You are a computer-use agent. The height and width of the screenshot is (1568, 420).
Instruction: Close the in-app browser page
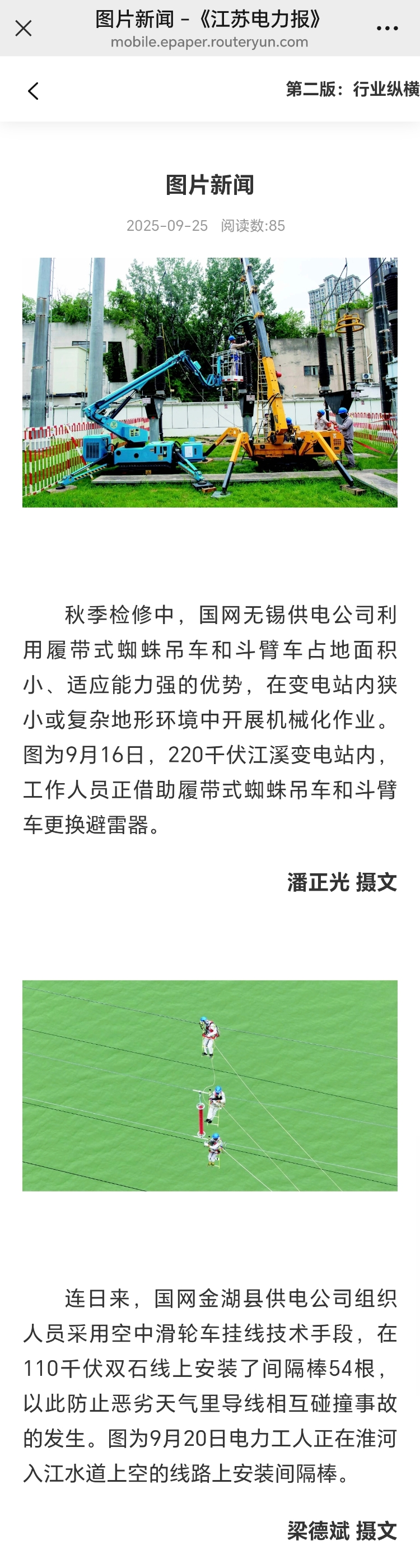[x=23, y=28]
